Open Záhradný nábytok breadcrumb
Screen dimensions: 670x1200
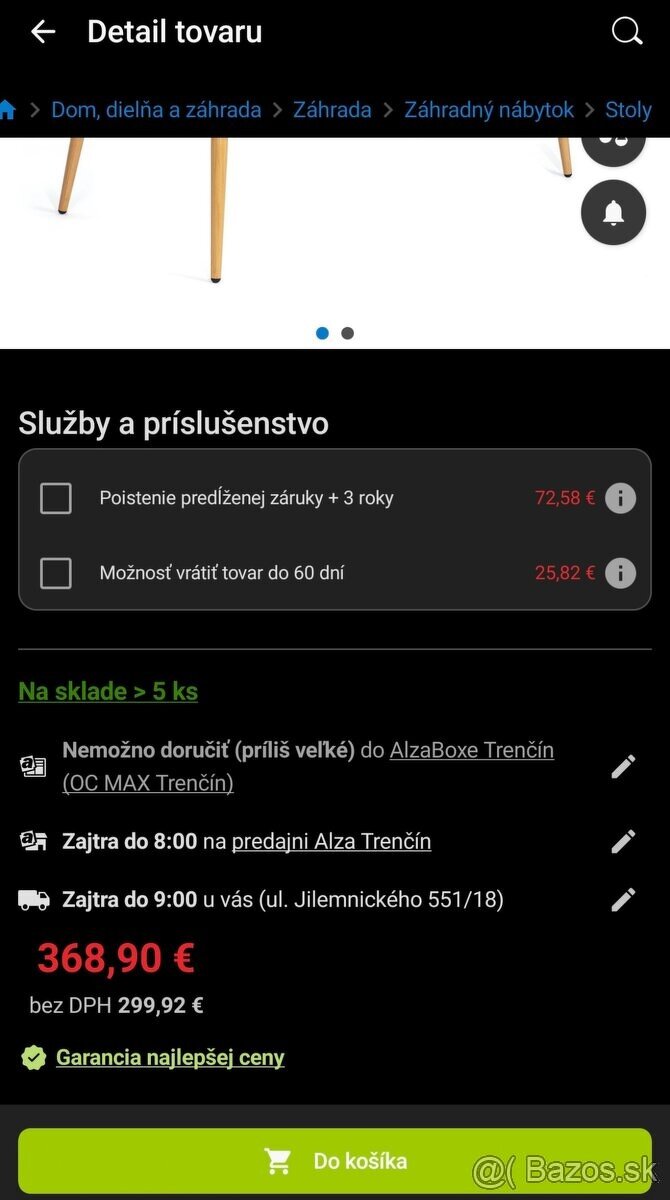tap(489, 110)
